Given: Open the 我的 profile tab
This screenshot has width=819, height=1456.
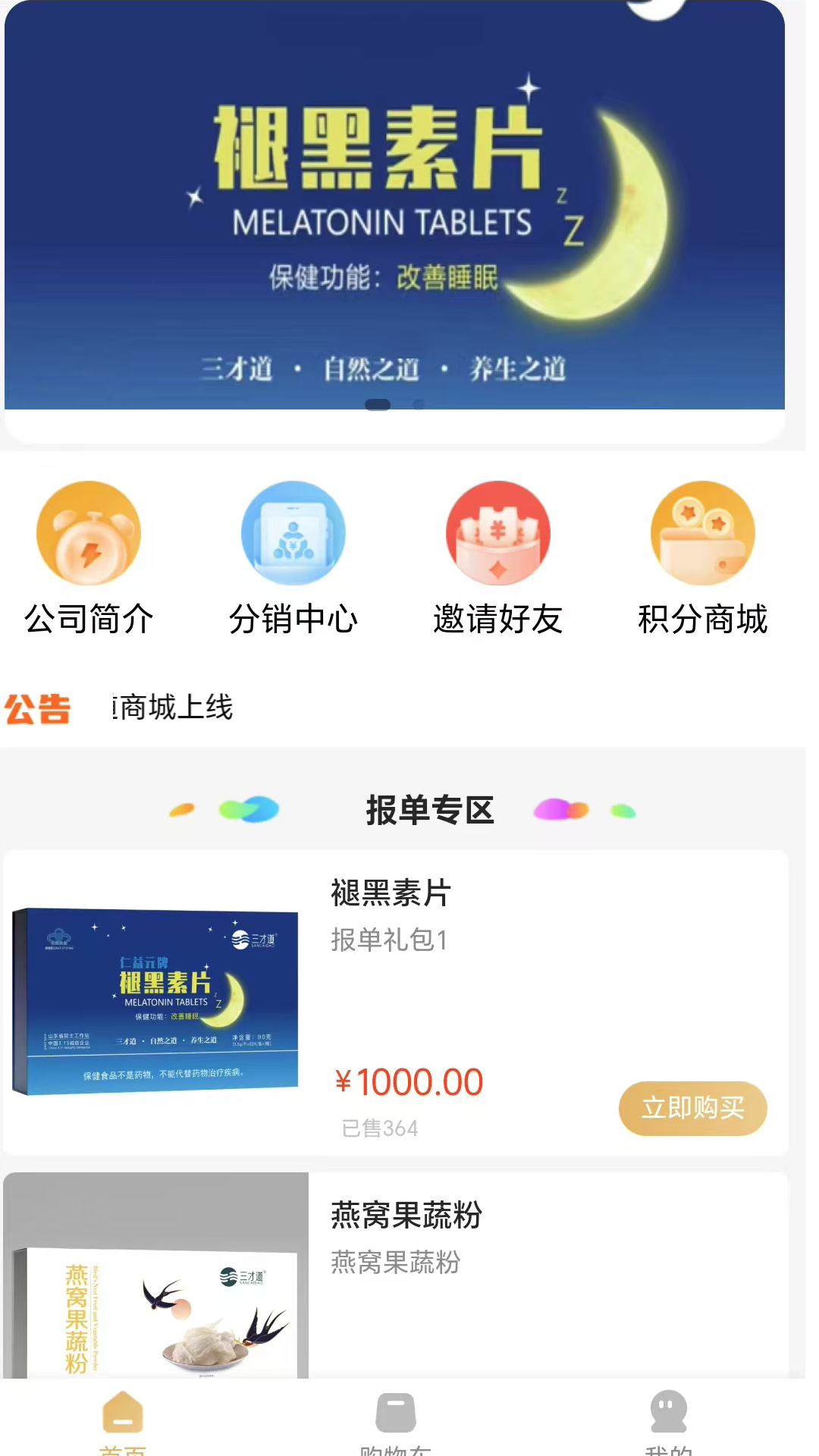Looking at the screenshot, I should pyautogui.click(x=668, y=1420).
